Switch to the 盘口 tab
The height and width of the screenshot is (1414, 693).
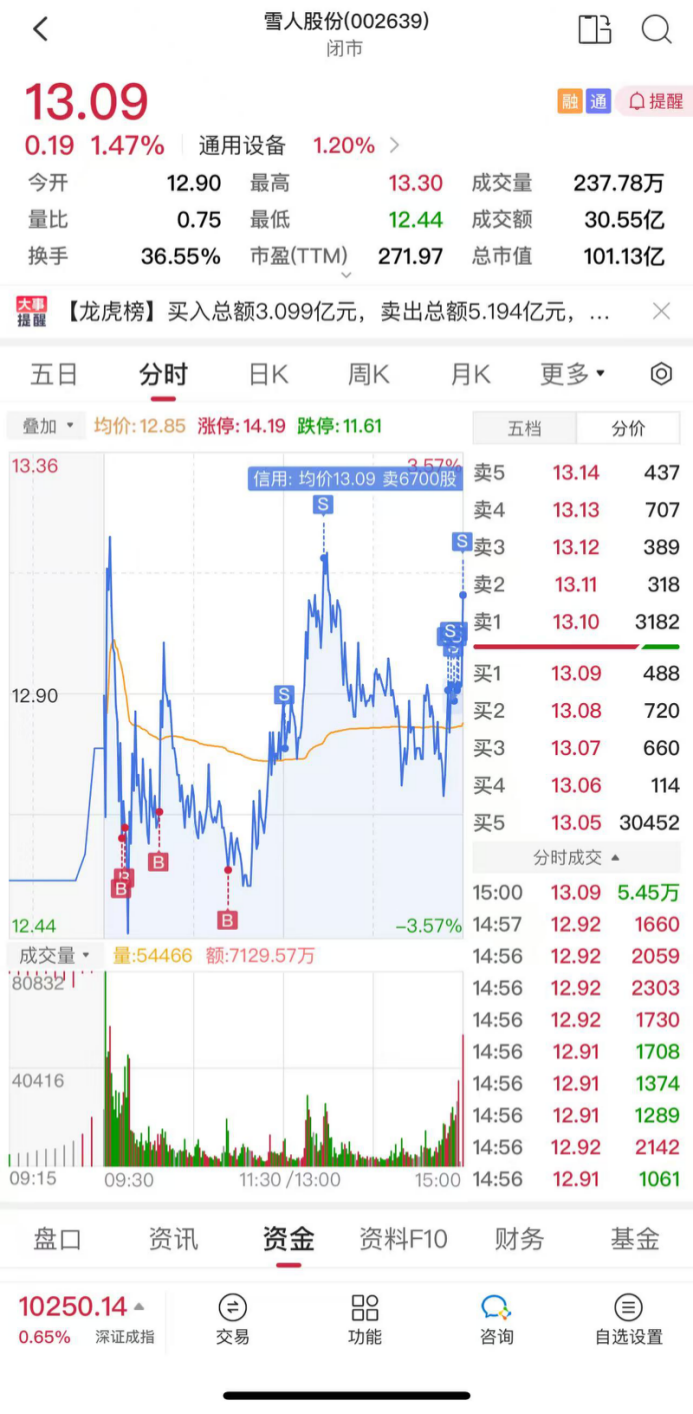[x=58, y=1240]
